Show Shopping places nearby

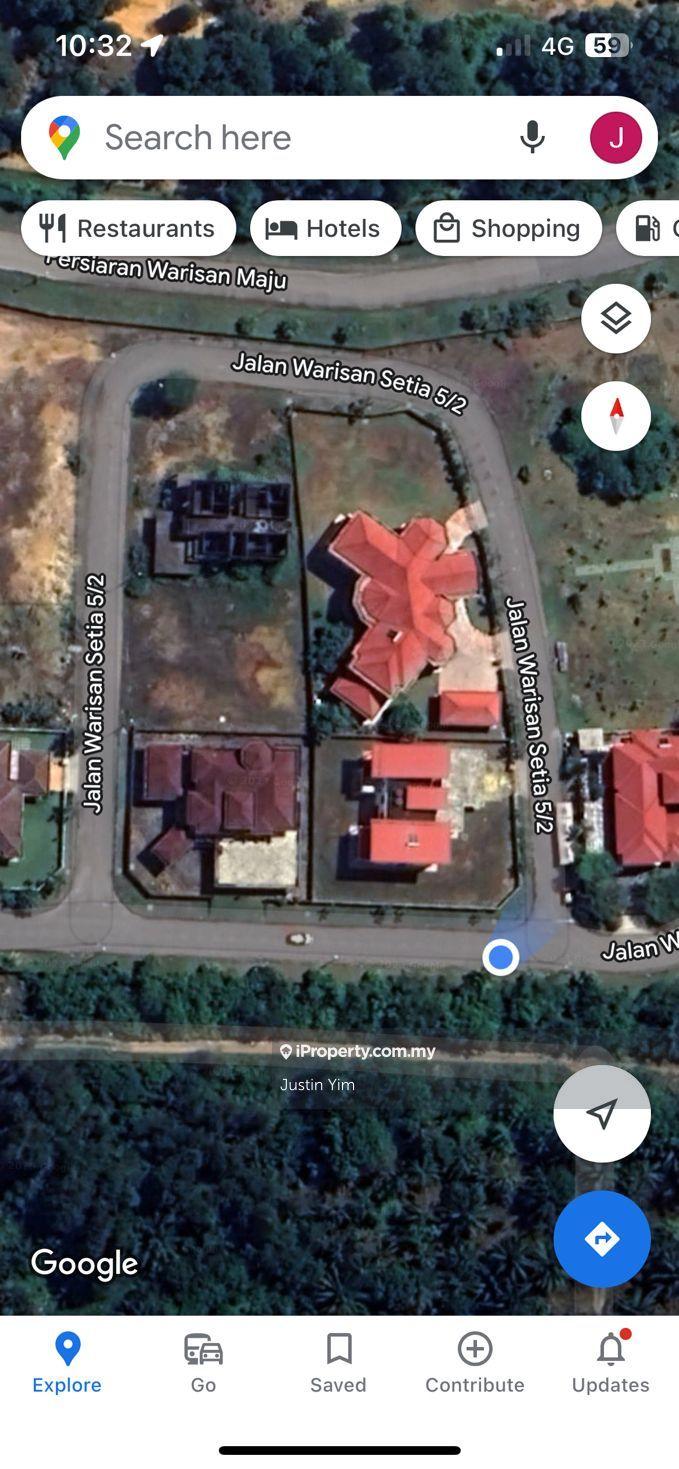pyautogui.click(x=508, y=228)
